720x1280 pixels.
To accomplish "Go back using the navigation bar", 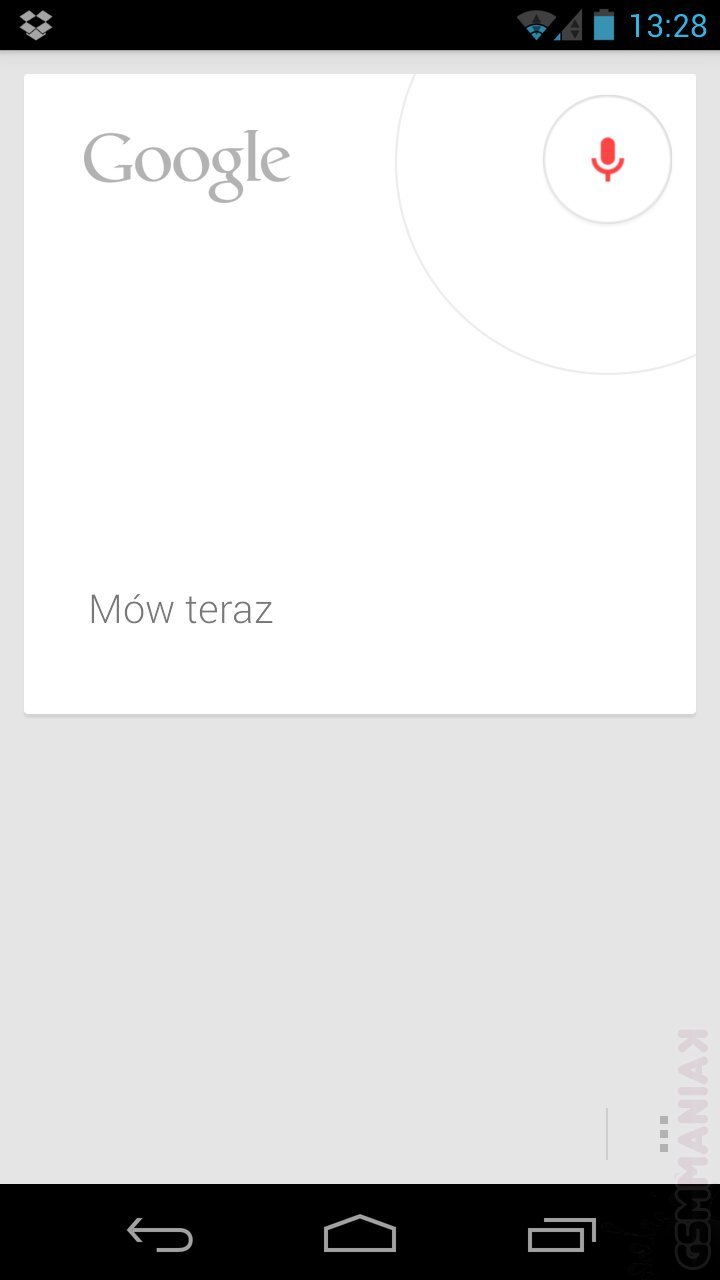I will (x=160, y=1235).
